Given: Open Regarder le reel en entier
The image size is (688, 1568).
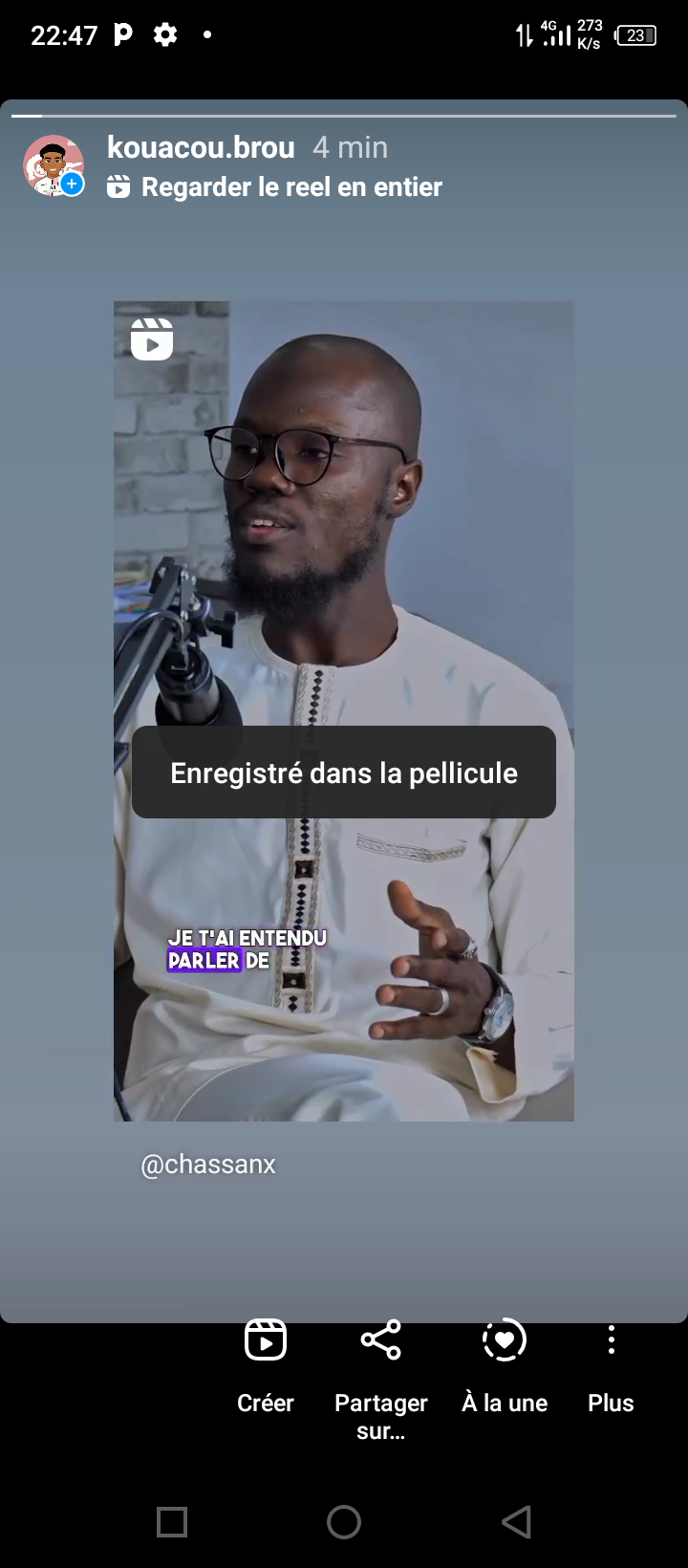Looking at the screenshot, I should click(274, 186).
